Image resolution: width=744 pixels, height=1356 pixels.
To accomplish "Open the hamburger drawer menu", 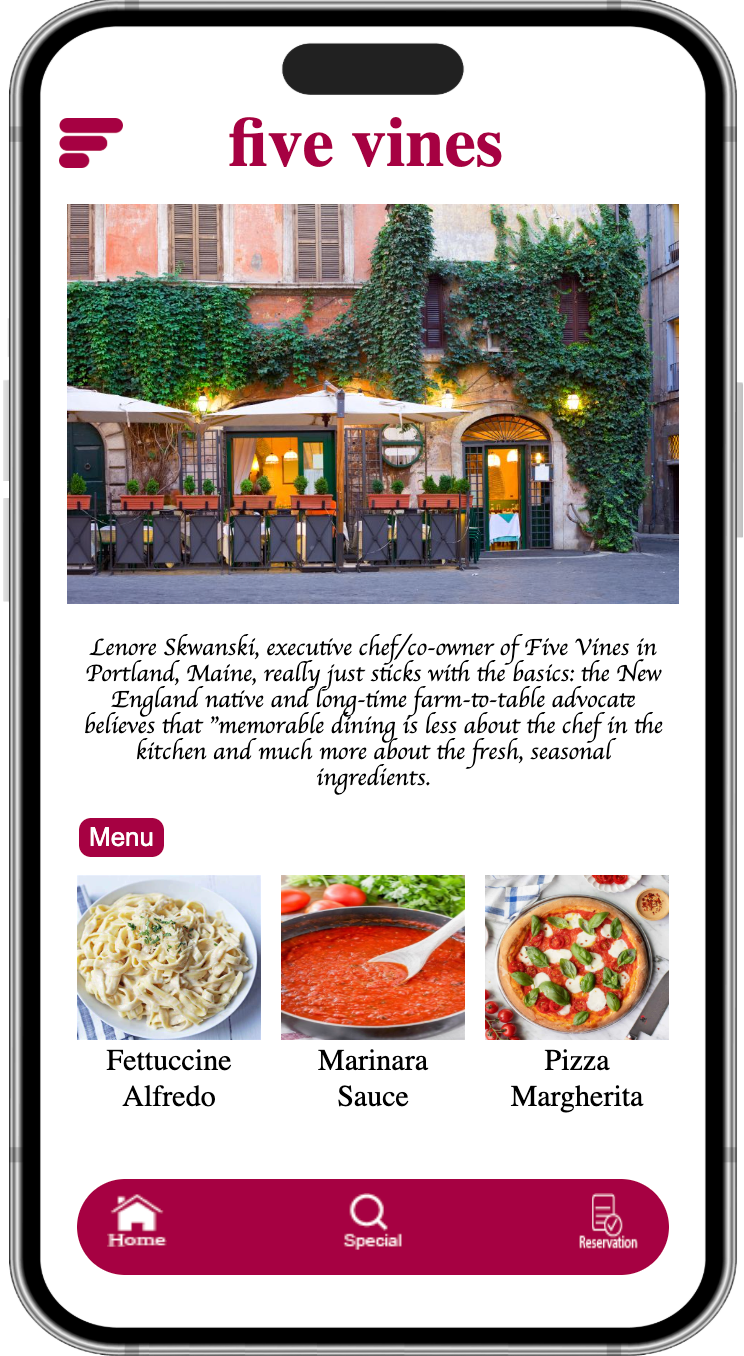I will click(x=90, y=143).
